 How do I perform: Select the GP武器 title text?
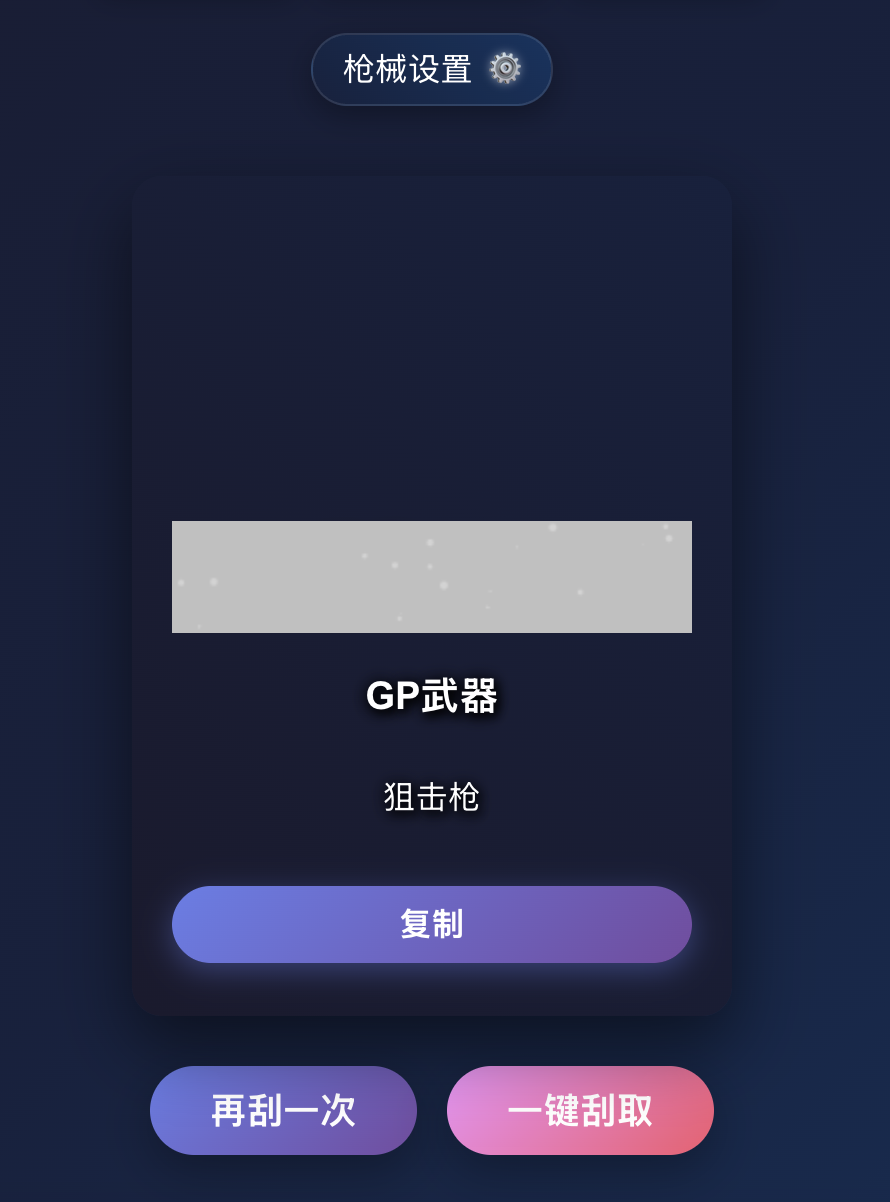(x=432, y=697)
